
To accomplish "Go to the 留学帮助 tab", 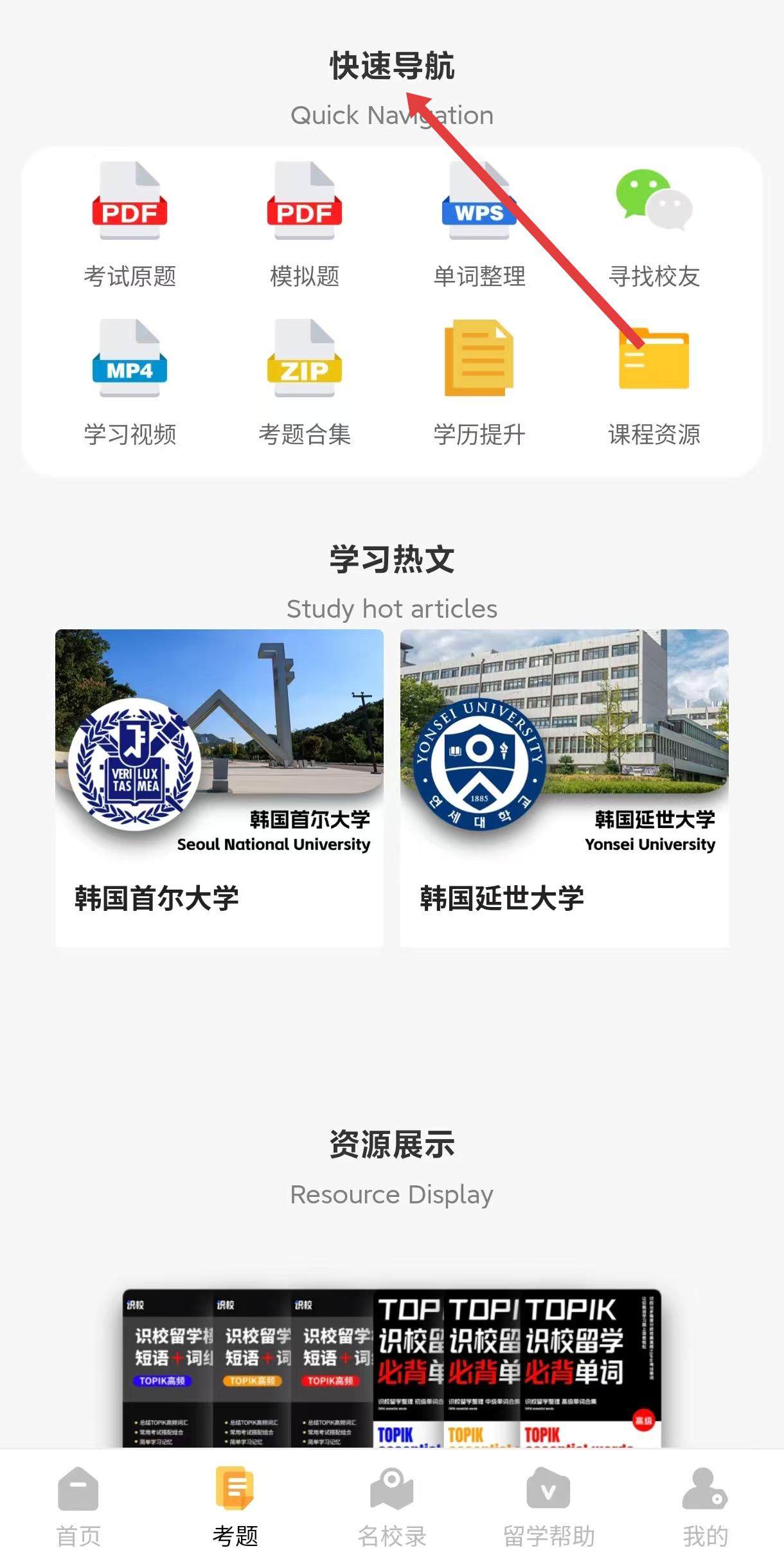I will point(549,1507).
